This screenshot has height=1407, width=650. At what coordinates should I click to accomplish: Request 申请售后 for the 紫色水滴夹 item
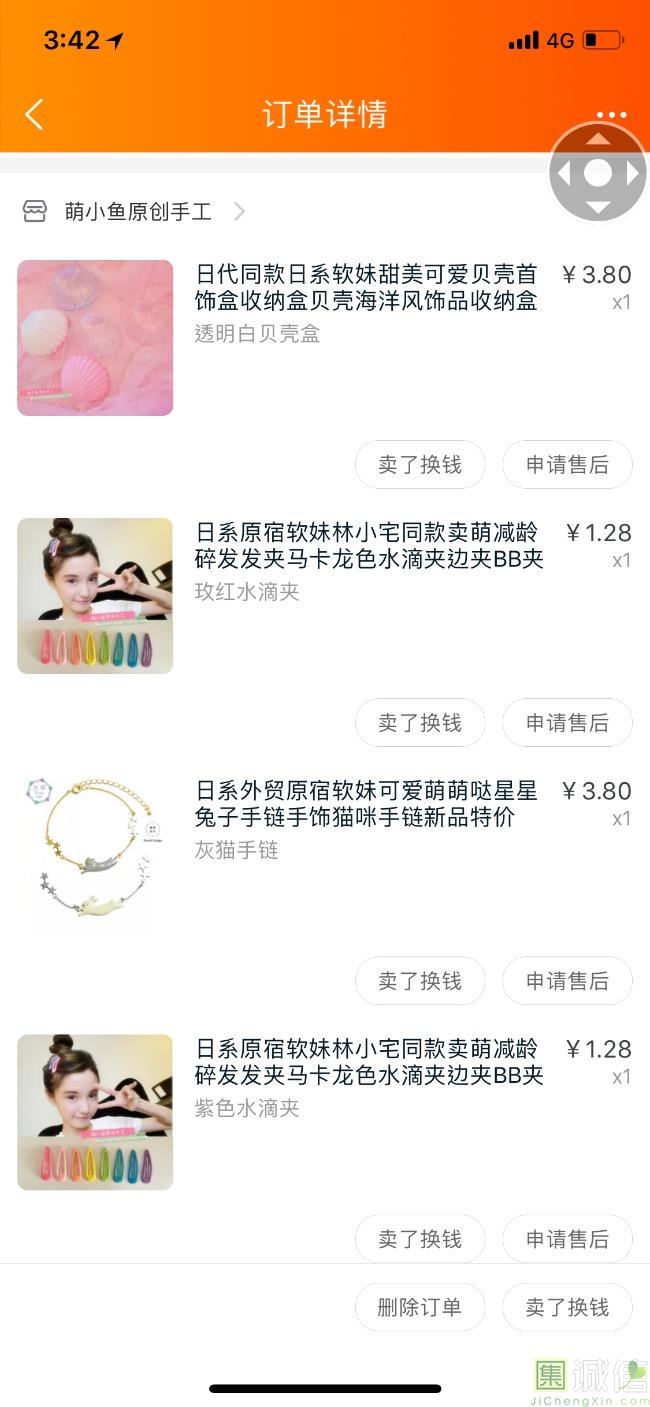coord(567,1239)
